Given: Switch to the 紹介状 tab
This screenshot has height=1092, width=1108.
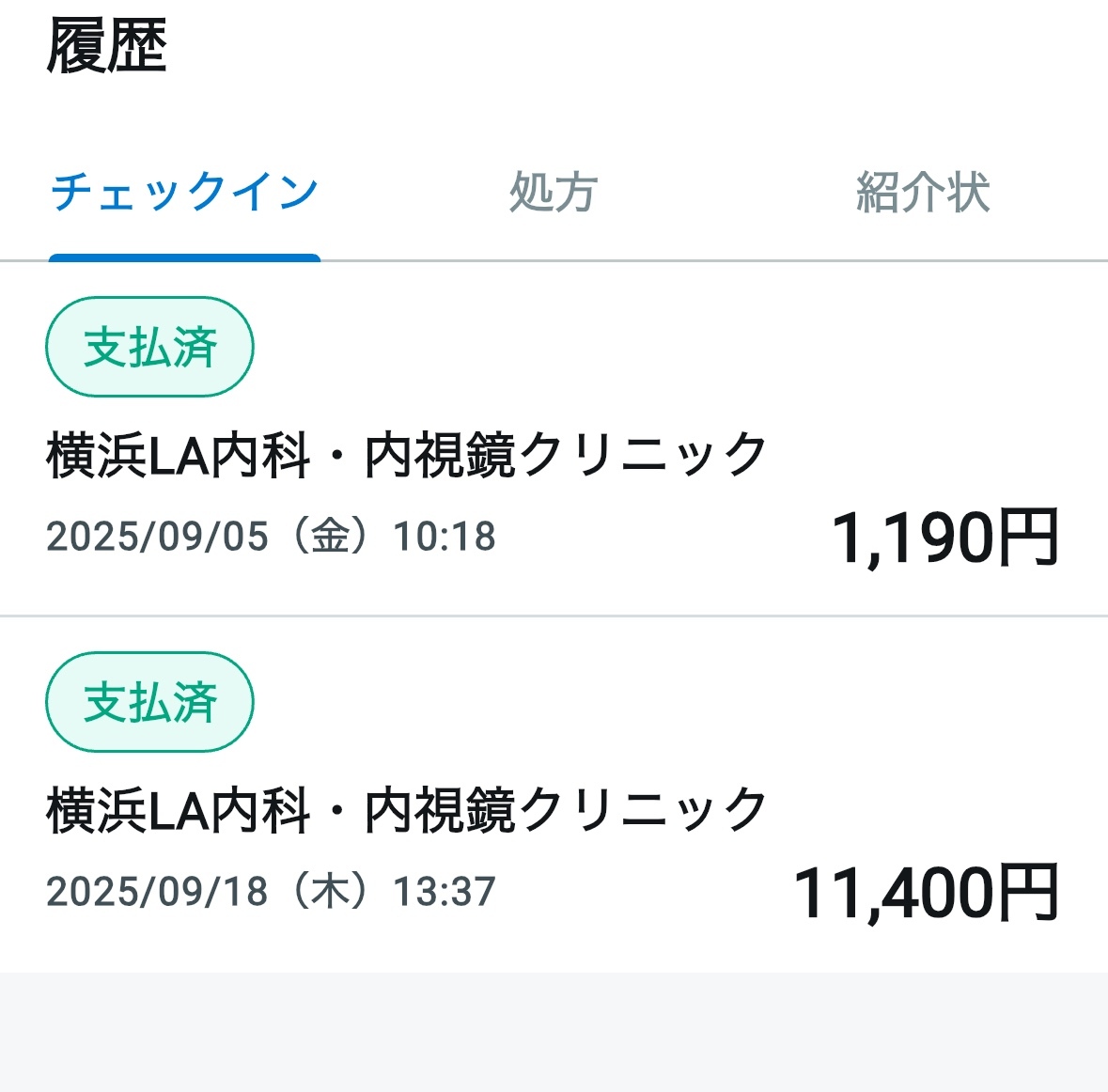Looking at the screenshot, I should tap(923, 193).
